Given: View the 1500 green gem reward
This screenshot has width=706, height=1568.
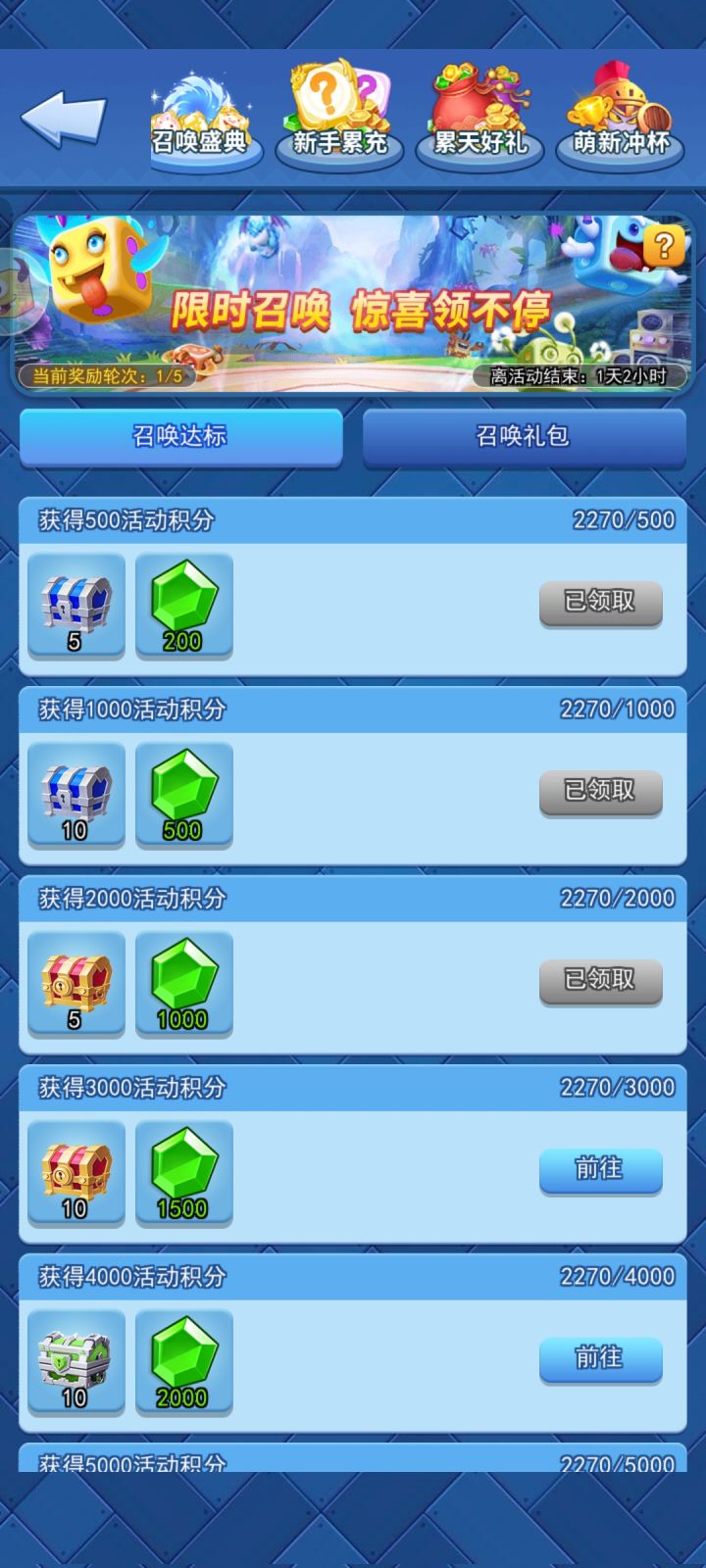Looking at the screenshot, I should click(183, 1172).
